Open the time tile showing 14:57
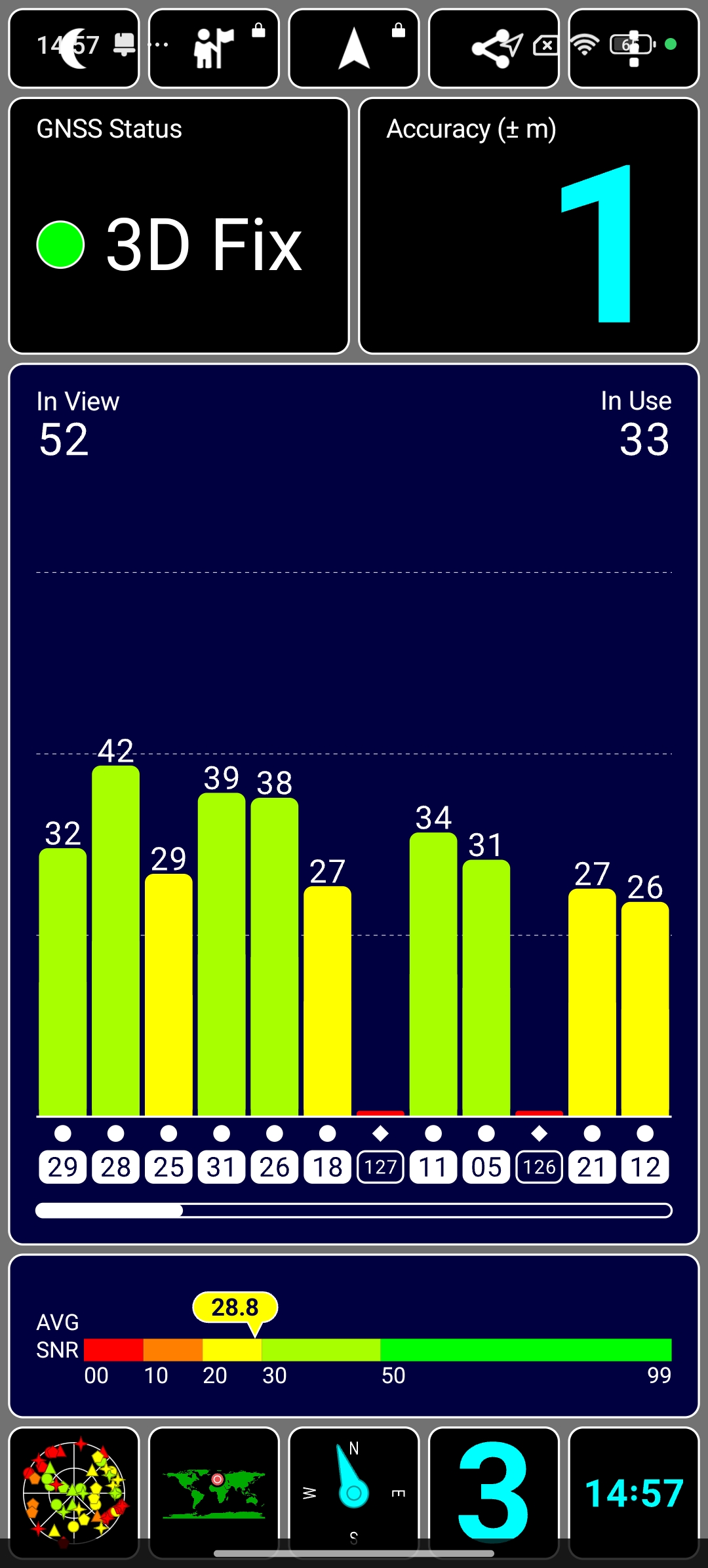This screenshot has height=1568, width=708. 633,1492
